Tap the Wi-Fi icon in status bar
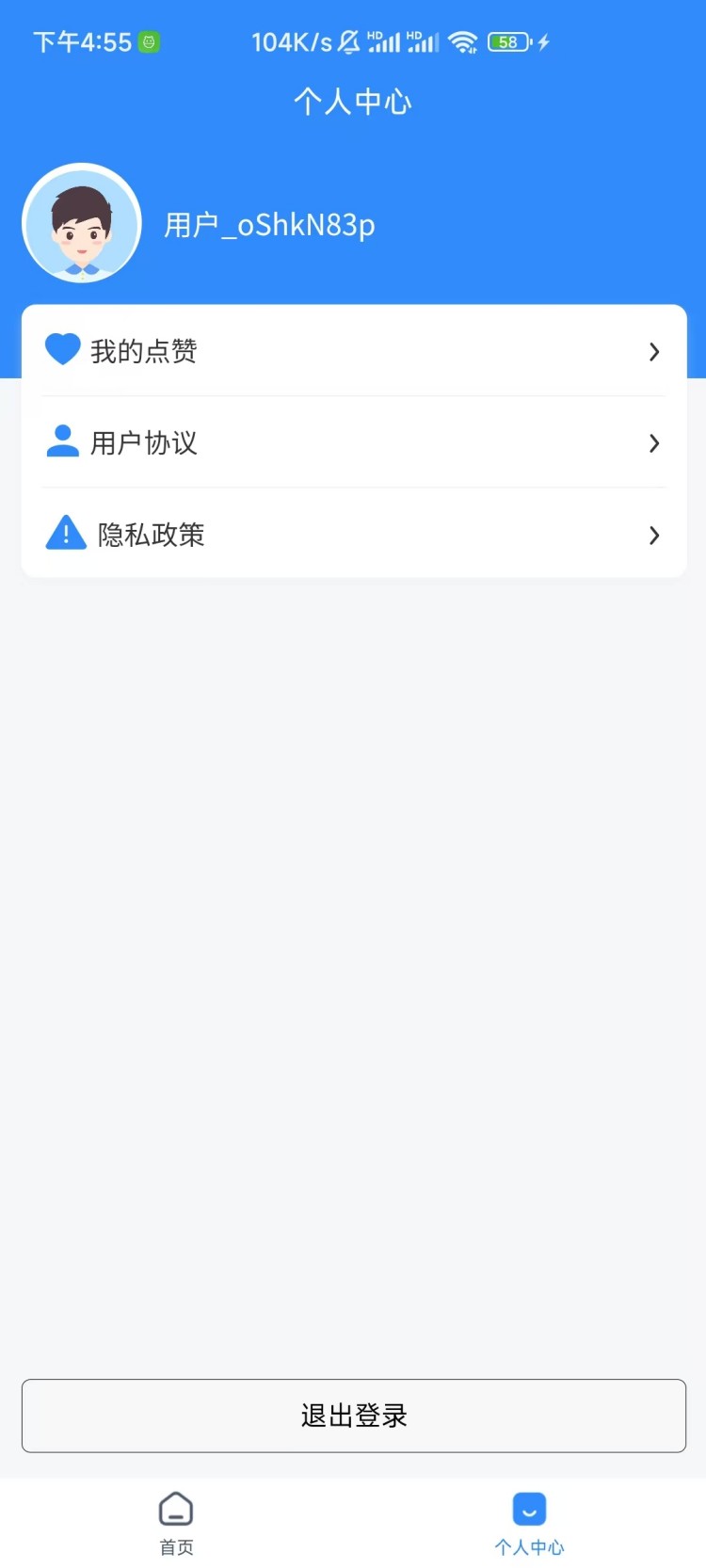This screenshot has height=1568, width=706. tap(462, 41)
